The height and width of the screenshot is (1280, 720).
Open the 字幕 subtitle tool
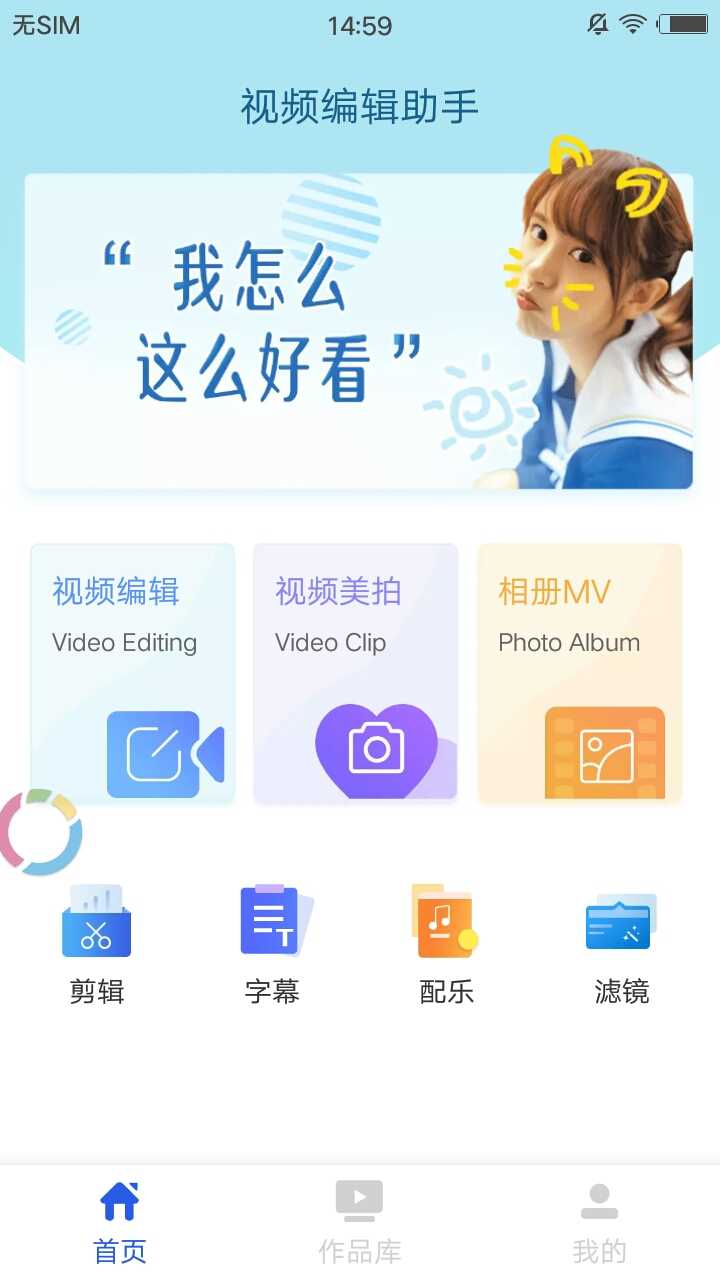pos(272,944)
